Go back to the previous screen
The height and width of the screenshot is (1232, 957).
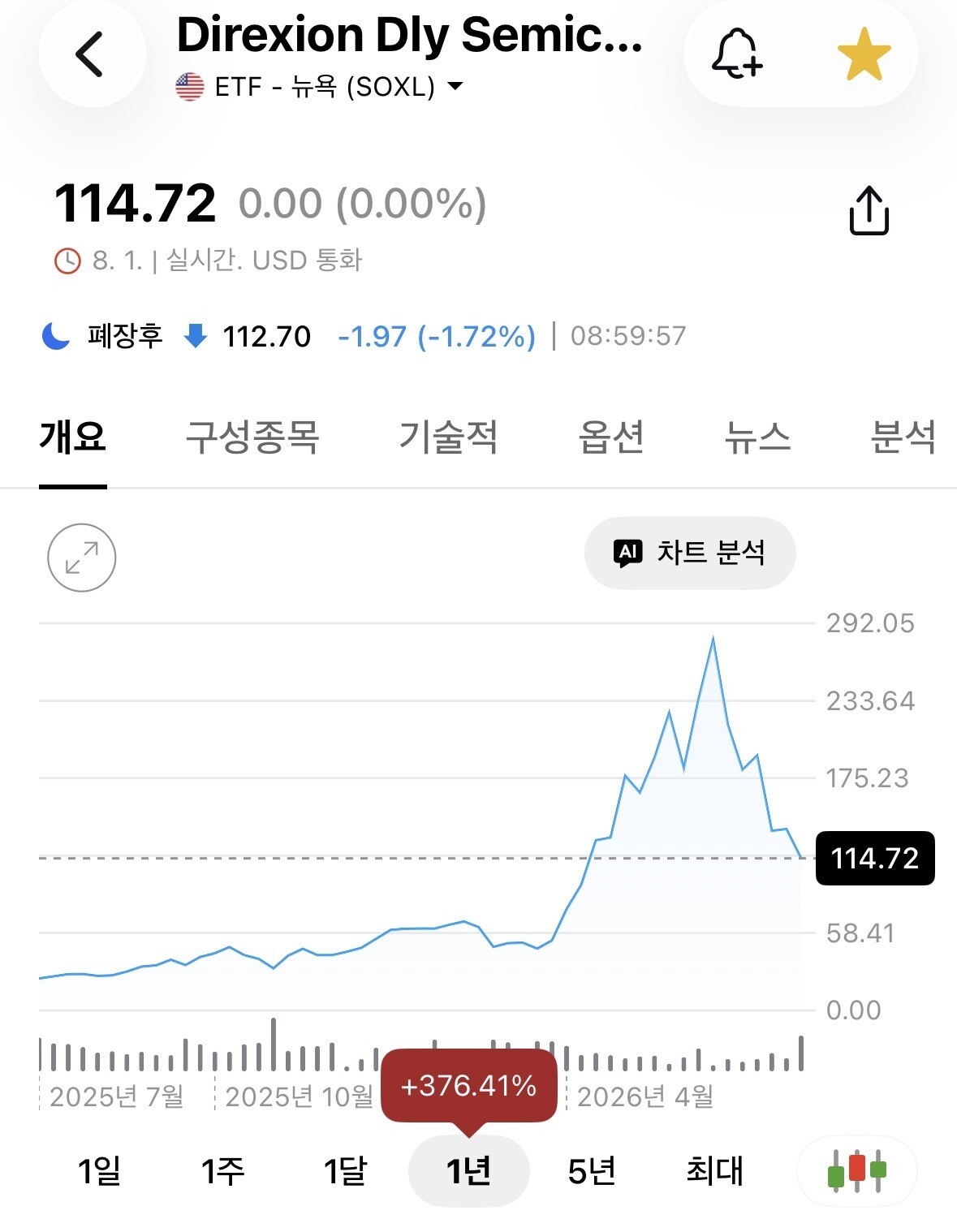coord(91,54)
